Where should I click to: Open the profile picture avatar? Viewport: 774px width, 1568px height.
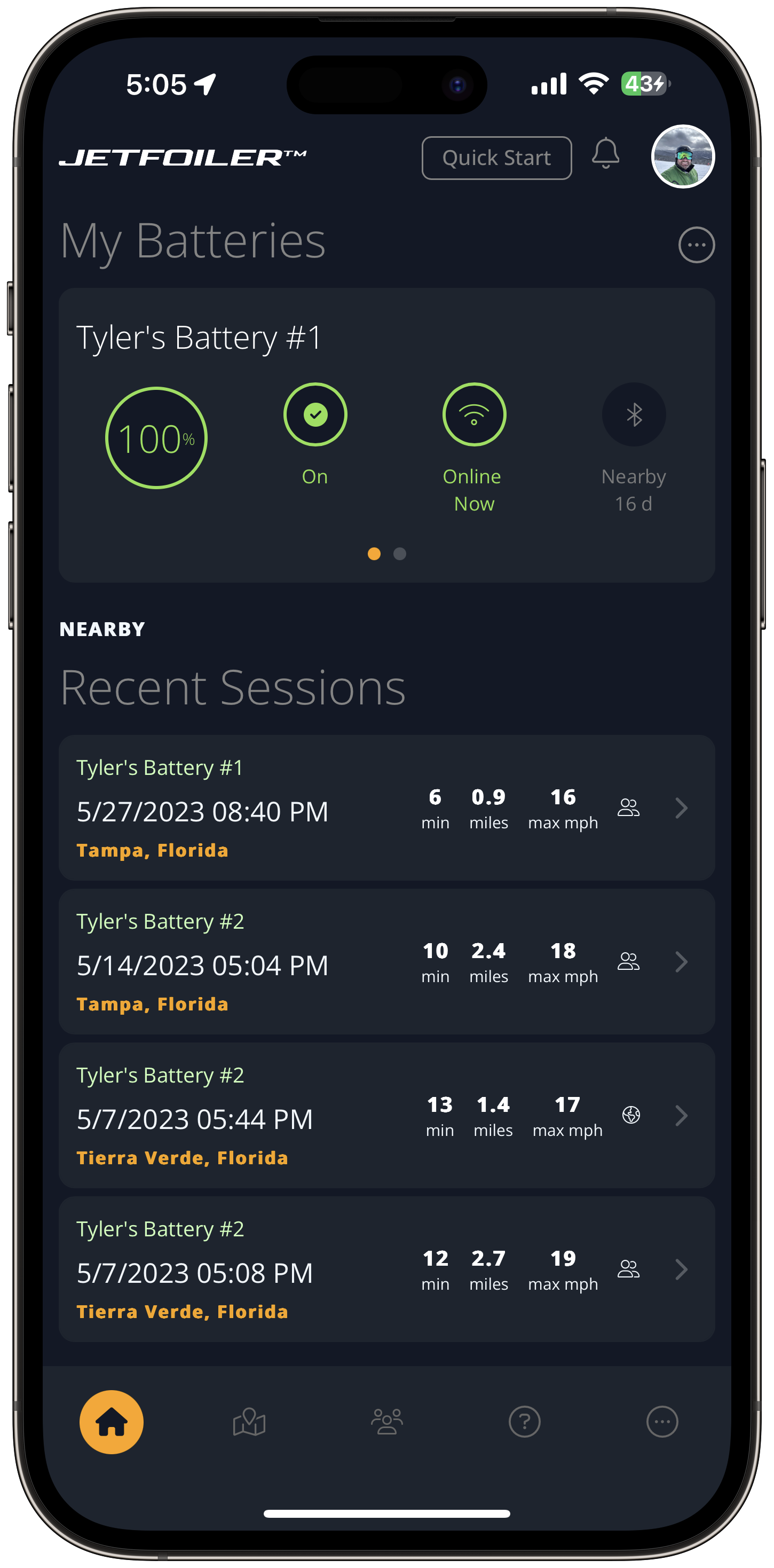point(683,156)
